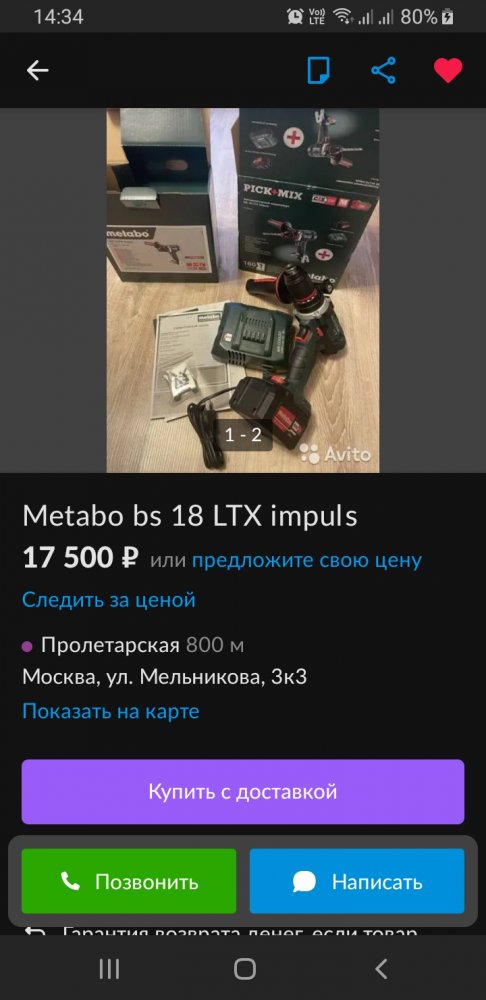Screen dimensions: 486x1000
Task: Tap Следить за ценой
Action: coord(108,599)
